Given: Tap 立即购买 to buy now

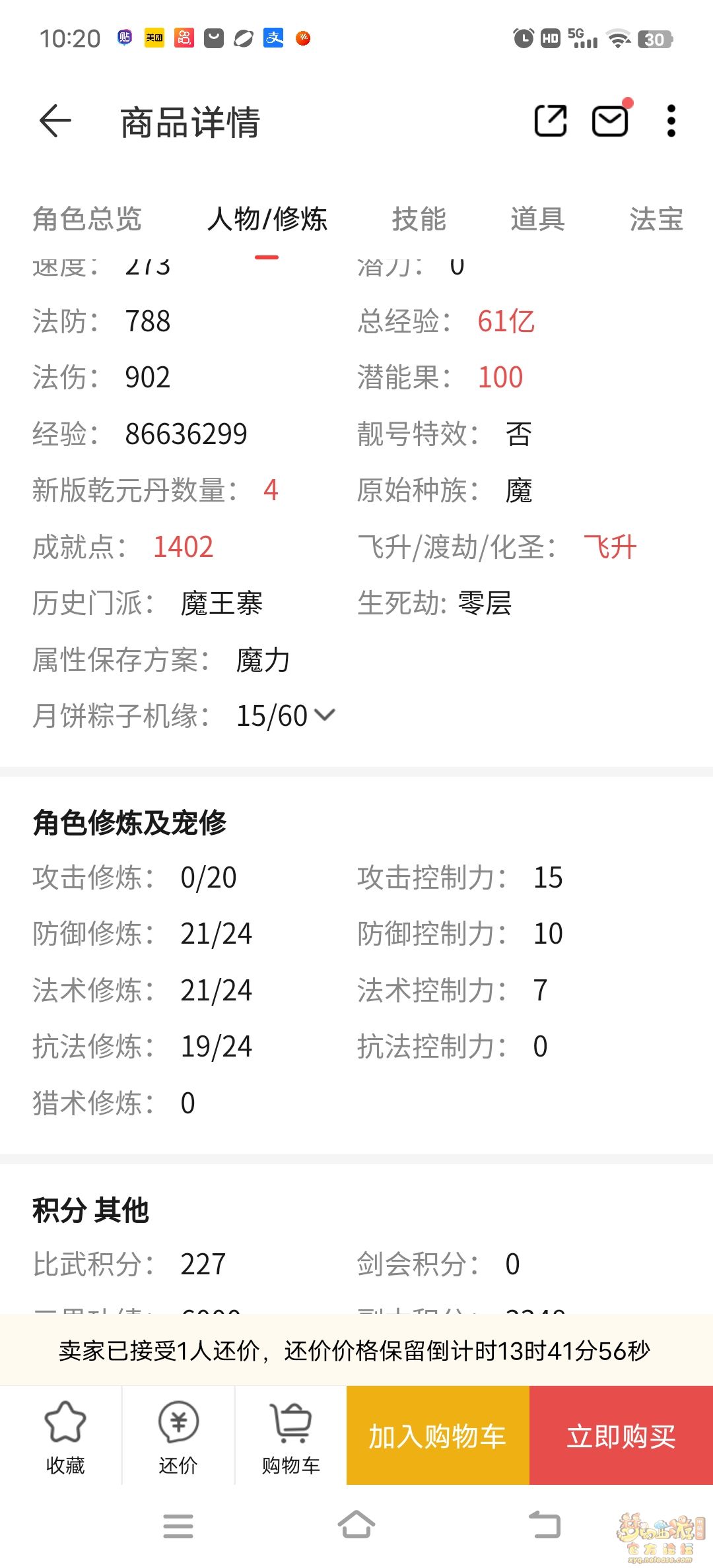Looking at the screenshot, I should click(621, 1435).
